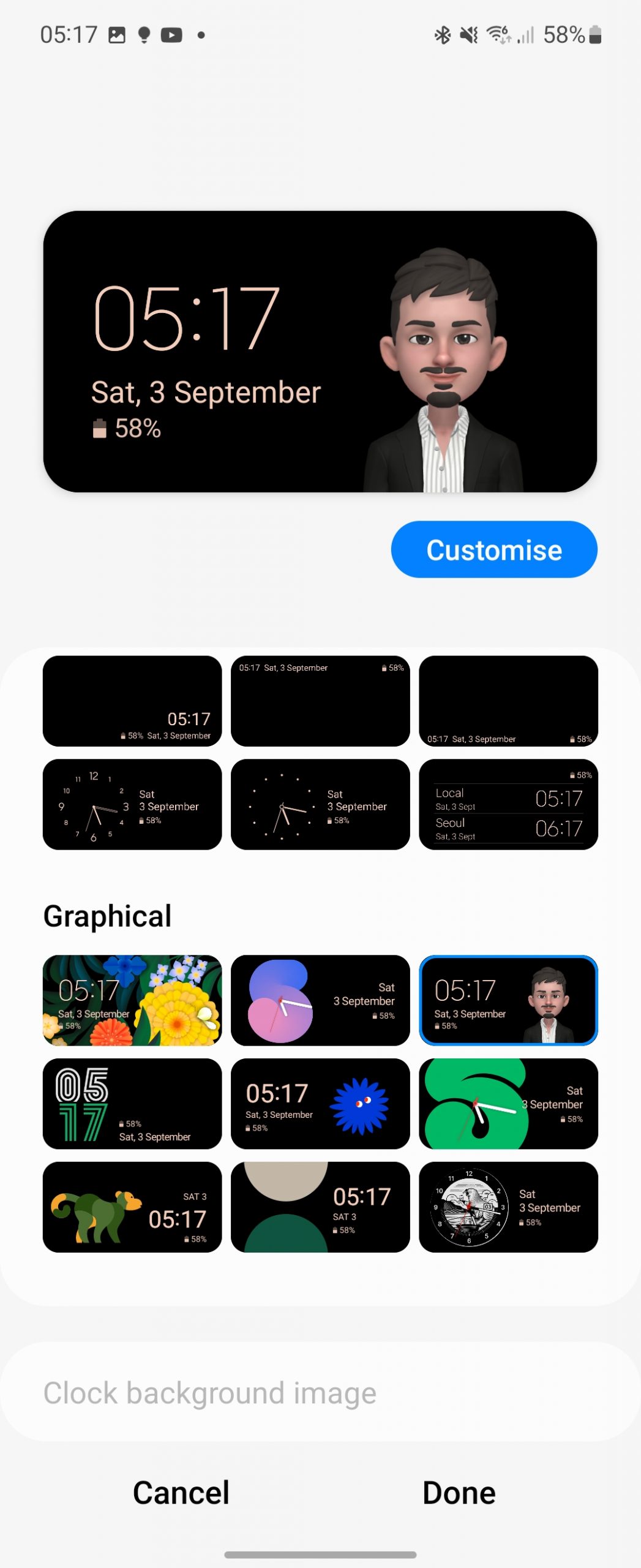Image resolution: width=641 pixels, height=1568 pixels.
Task: Choose the analog clock with numbered dial
Action: [132, 804]
